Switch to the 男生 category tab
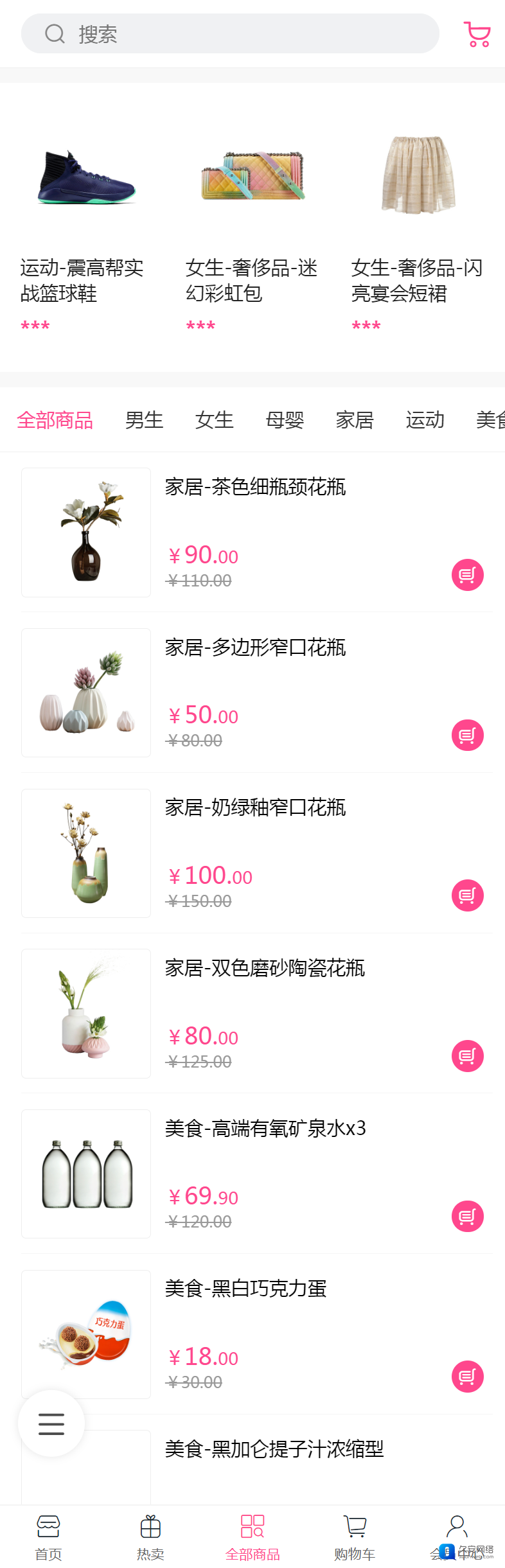The height and width of the screenshot is (1568, 505). (144, 420)
